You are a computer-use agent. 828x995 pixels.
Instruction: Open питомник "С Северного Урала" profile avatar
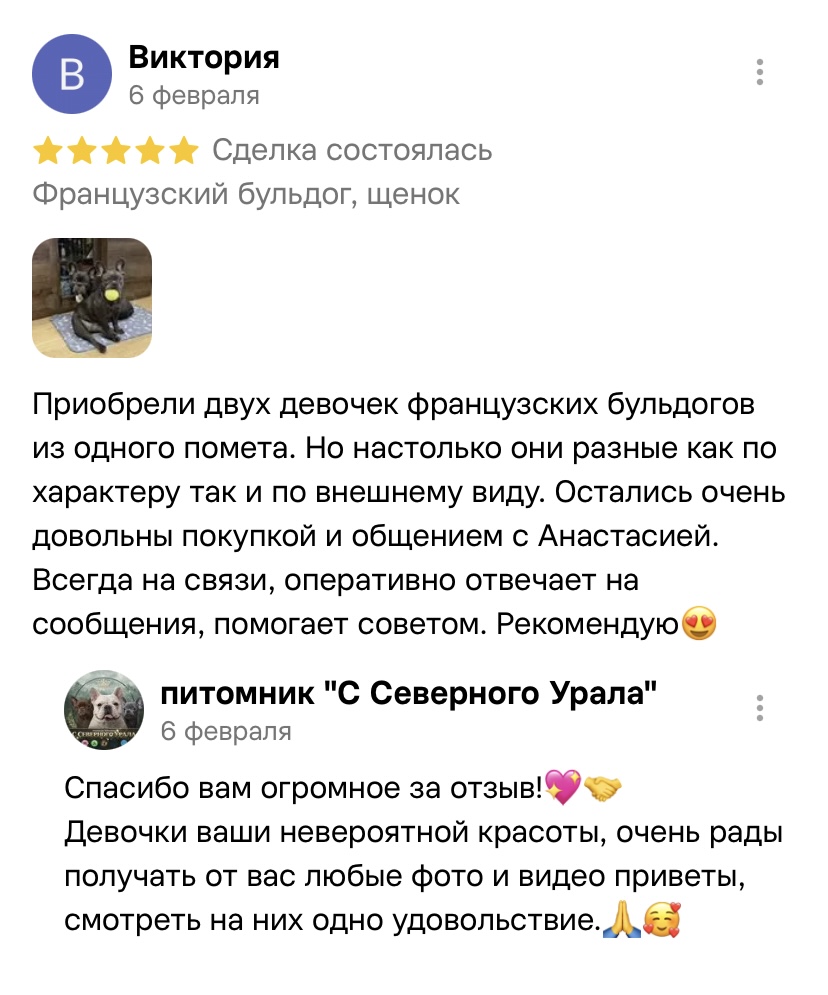click(x=104, y=710)
